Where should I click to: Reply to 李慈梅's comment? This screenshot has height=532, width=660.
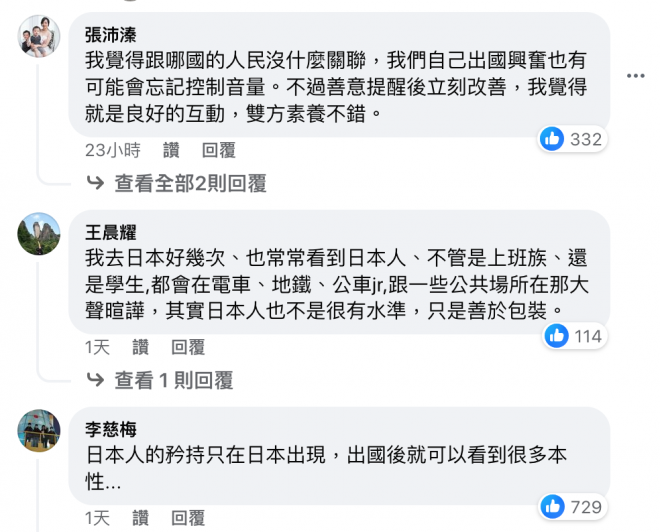click(x=187, y=517)
